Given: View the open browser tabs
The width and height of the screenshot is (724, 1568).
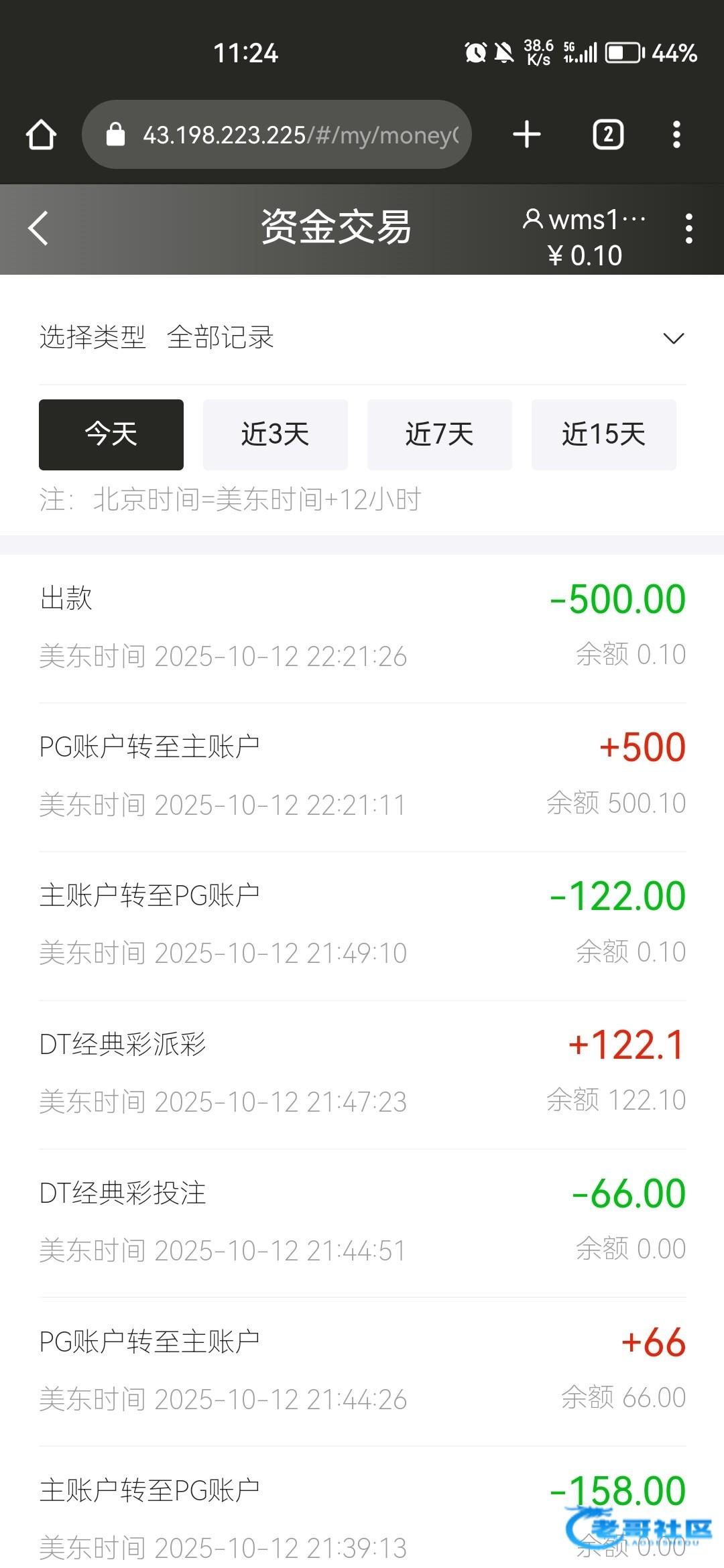Looking at the screenshot, I should click(608, 135).
